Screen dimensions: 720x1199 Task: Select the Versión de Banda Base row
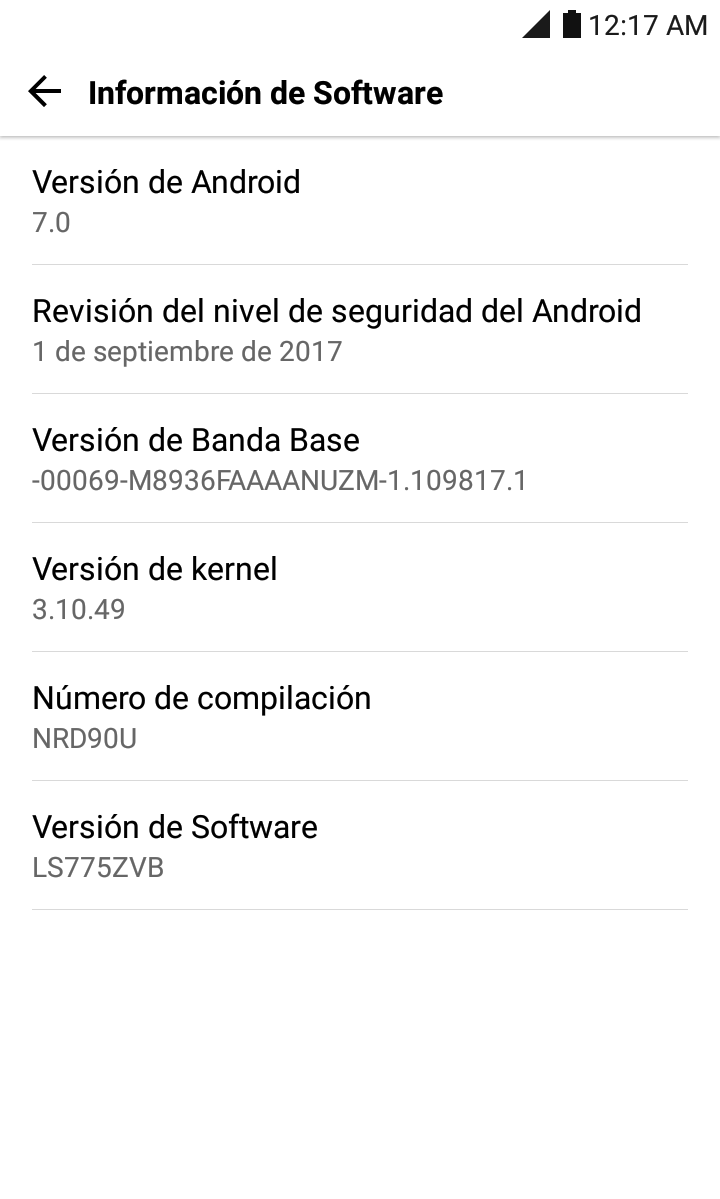(360, 459)
